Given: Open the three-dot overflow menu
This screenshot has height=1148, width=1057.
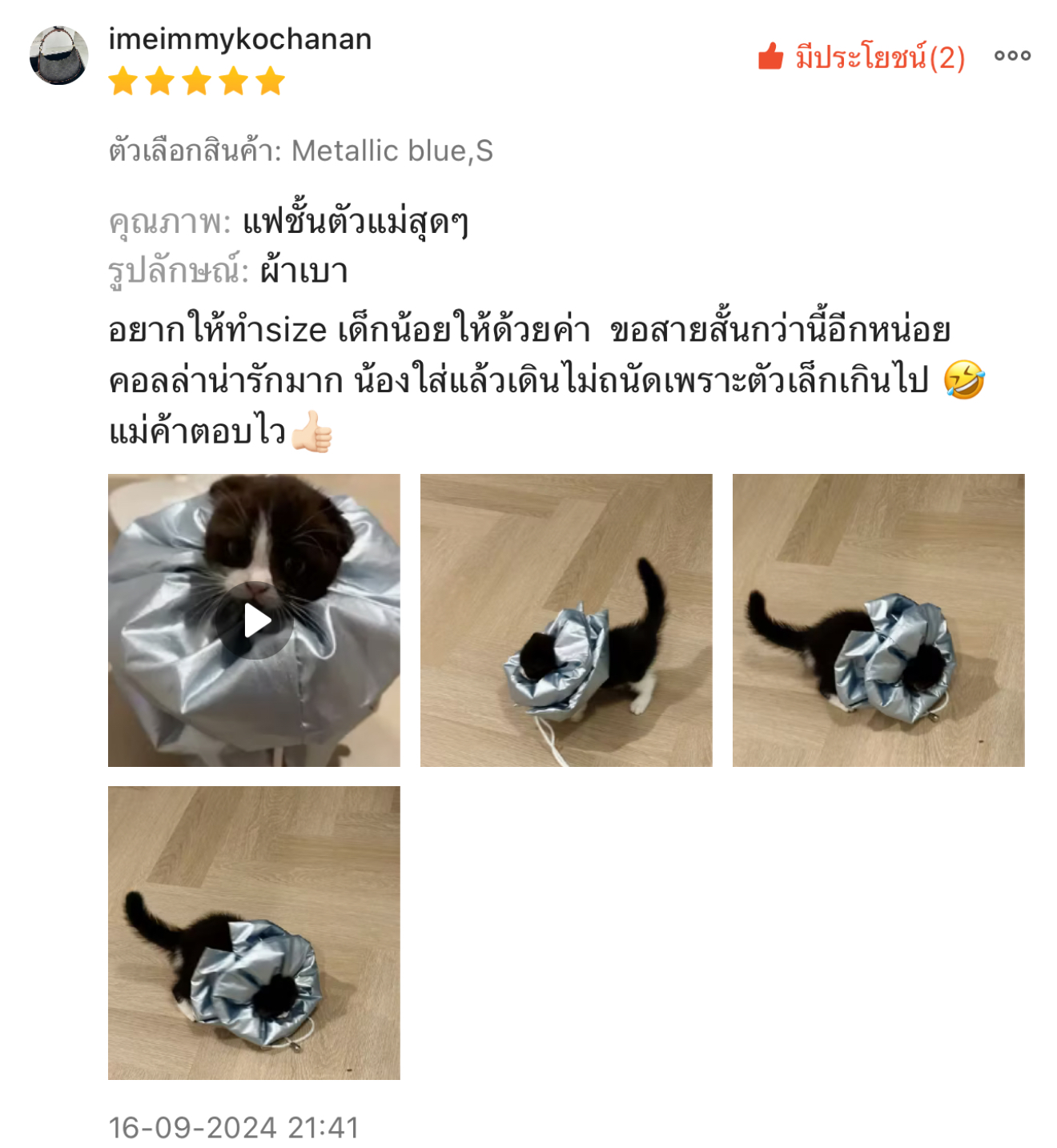Looking at the screenshot, I should (x=1011, y=56).
